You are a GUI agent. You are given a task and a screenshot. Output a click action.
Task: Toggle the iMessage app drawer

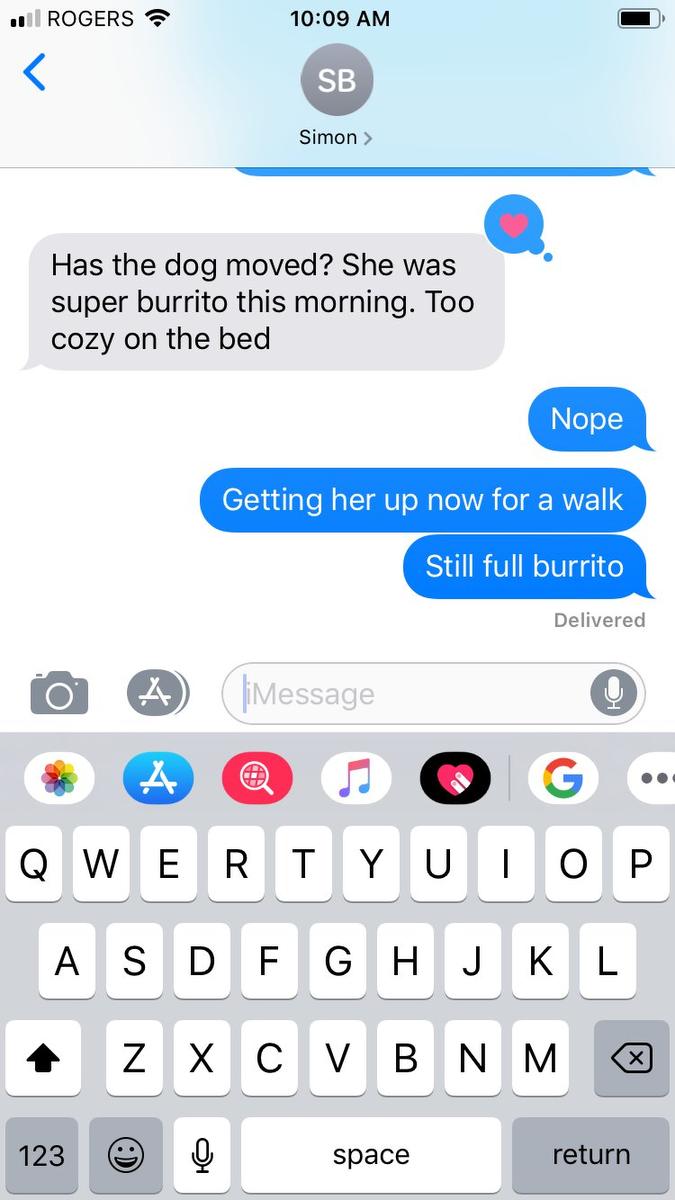[157, 693]
